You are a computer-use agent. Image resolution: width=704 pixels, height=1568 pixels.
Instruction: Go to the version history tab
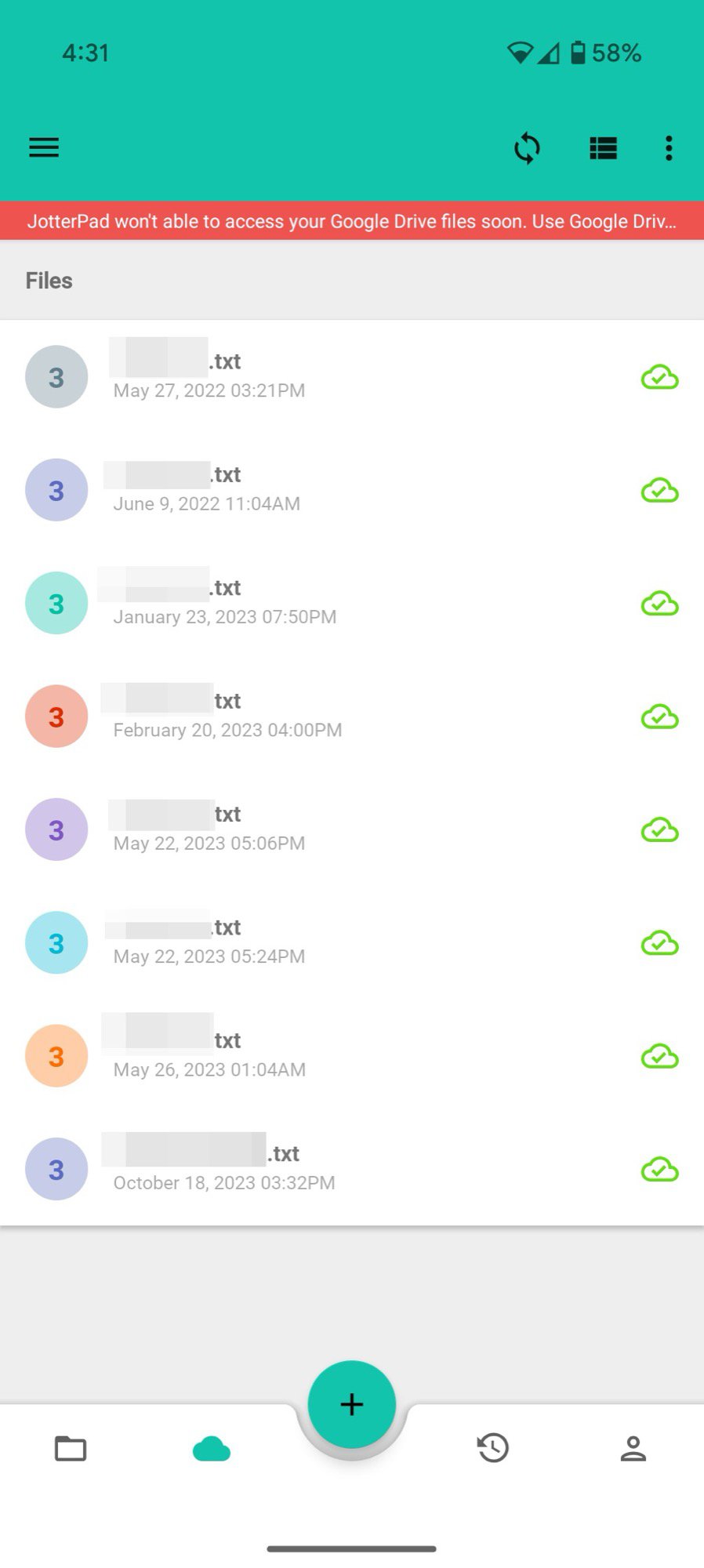pos(493,1448)
